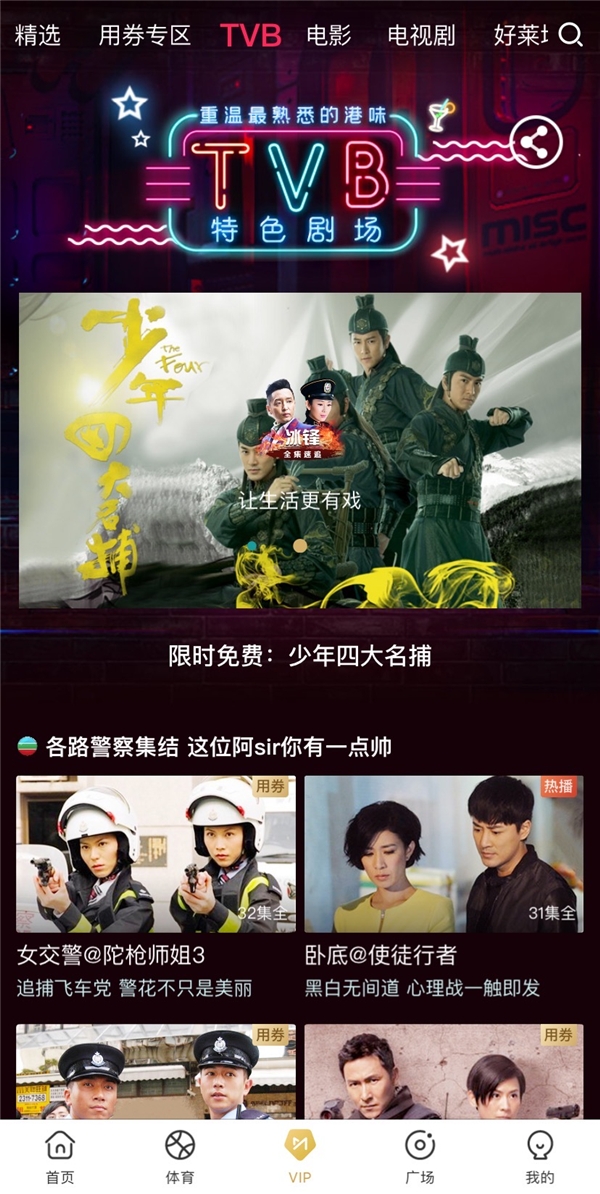Tap the VIP bottom tab

[300, 1156]
